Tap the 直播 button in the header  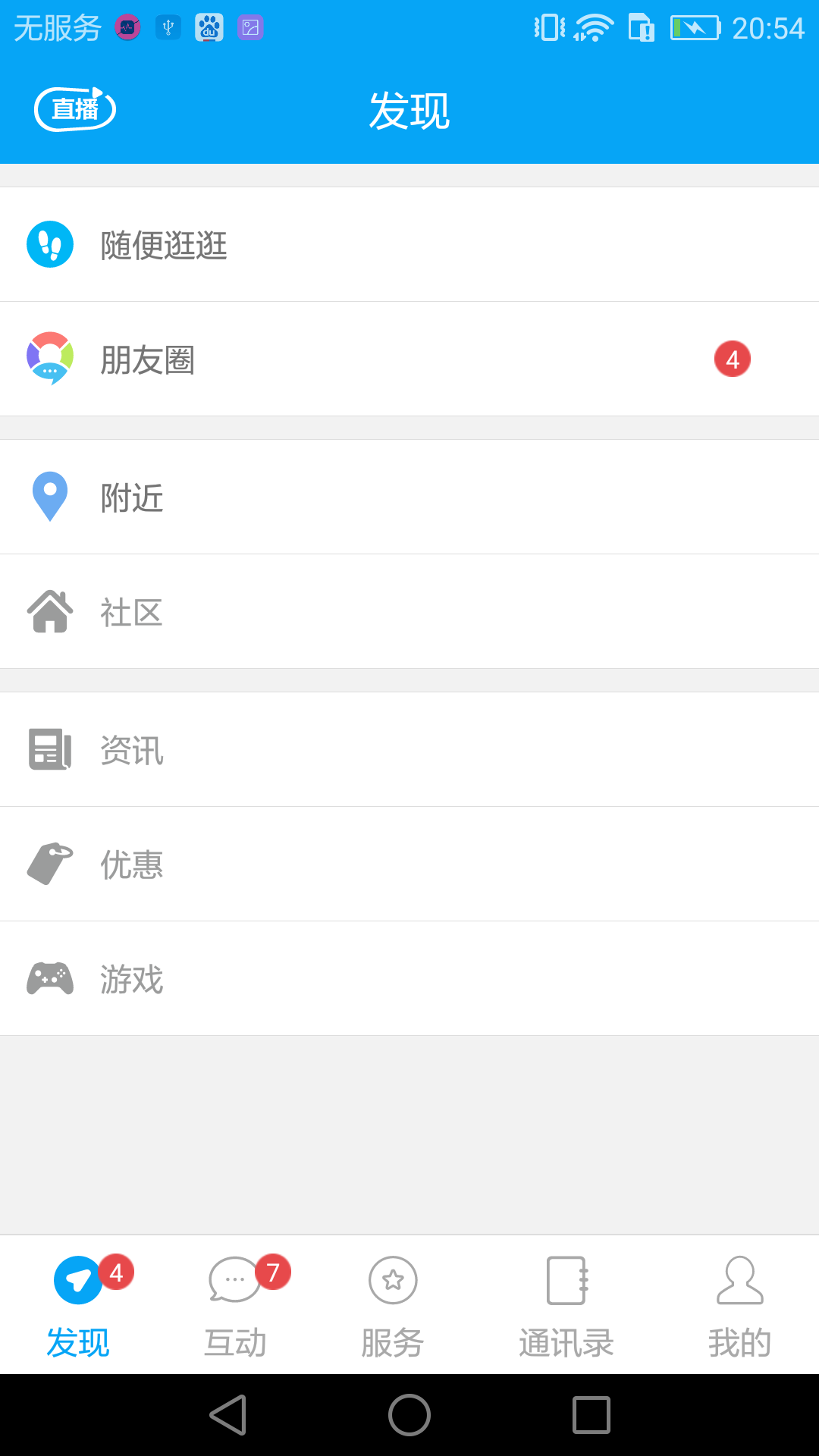(x=76, y=109)
